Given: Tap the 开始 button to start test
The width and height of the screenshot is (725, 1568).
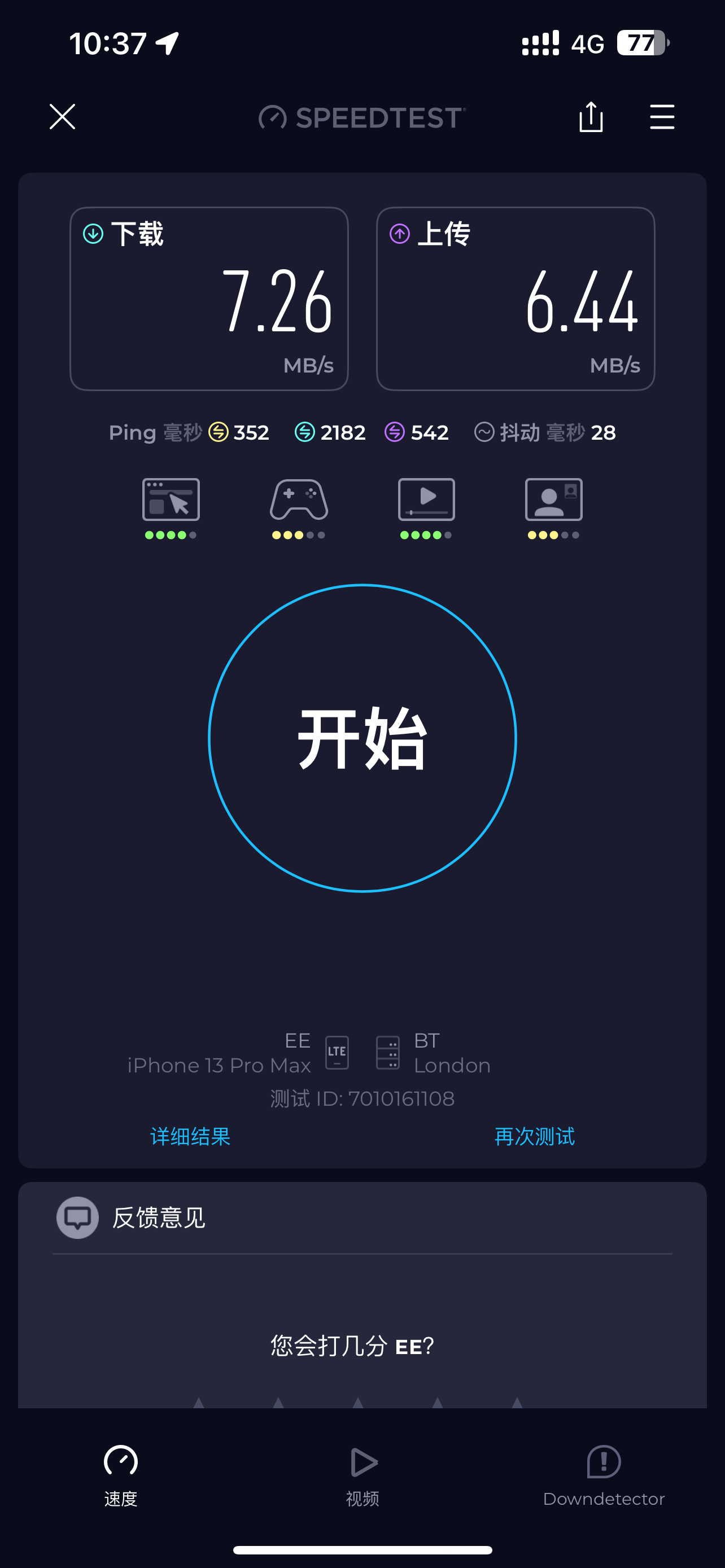Looking at the screenshot, I should click(362, 738).
